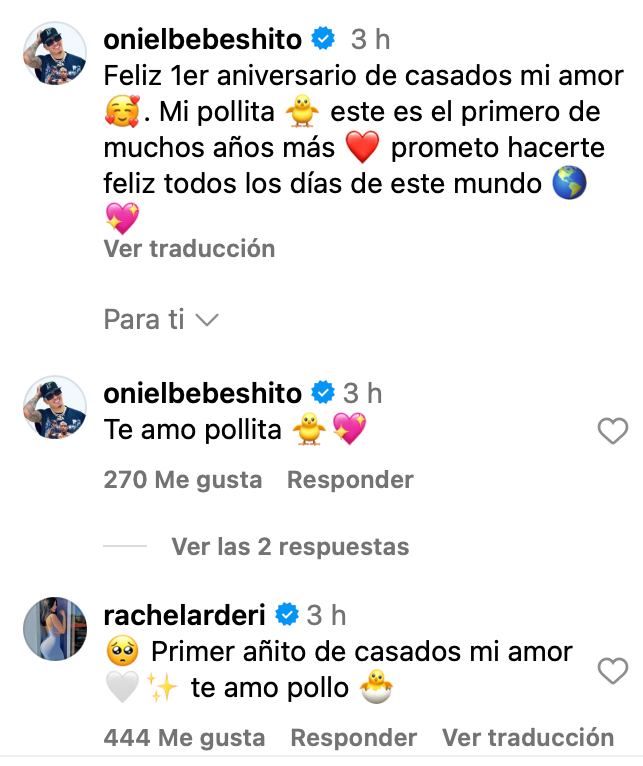The image size is (643, 766).
Task: View the 270 Me gusta likes list
Action: pos(183,480)
